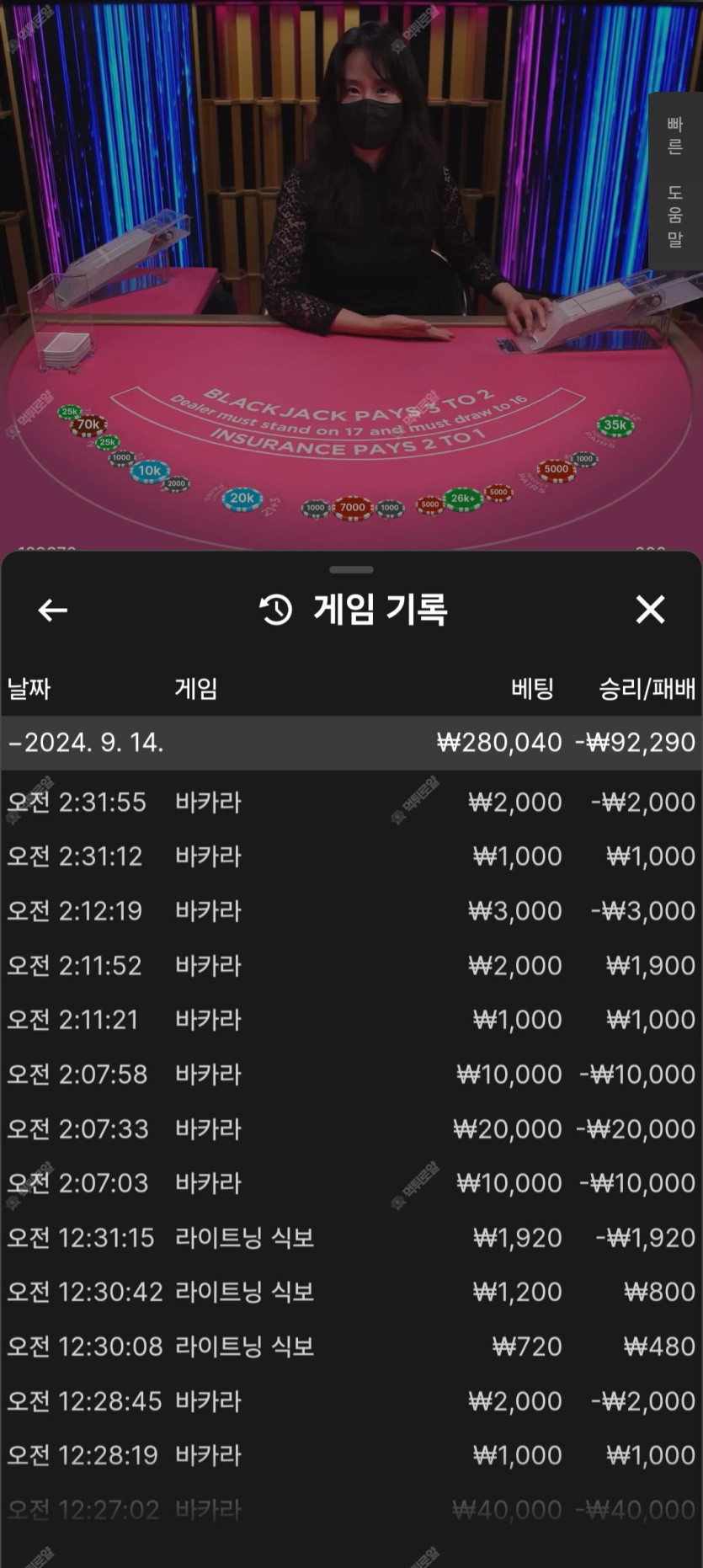Viewport: 703px width, 1568px height.
Task: Go back from game history
Action: click(52, 611)
